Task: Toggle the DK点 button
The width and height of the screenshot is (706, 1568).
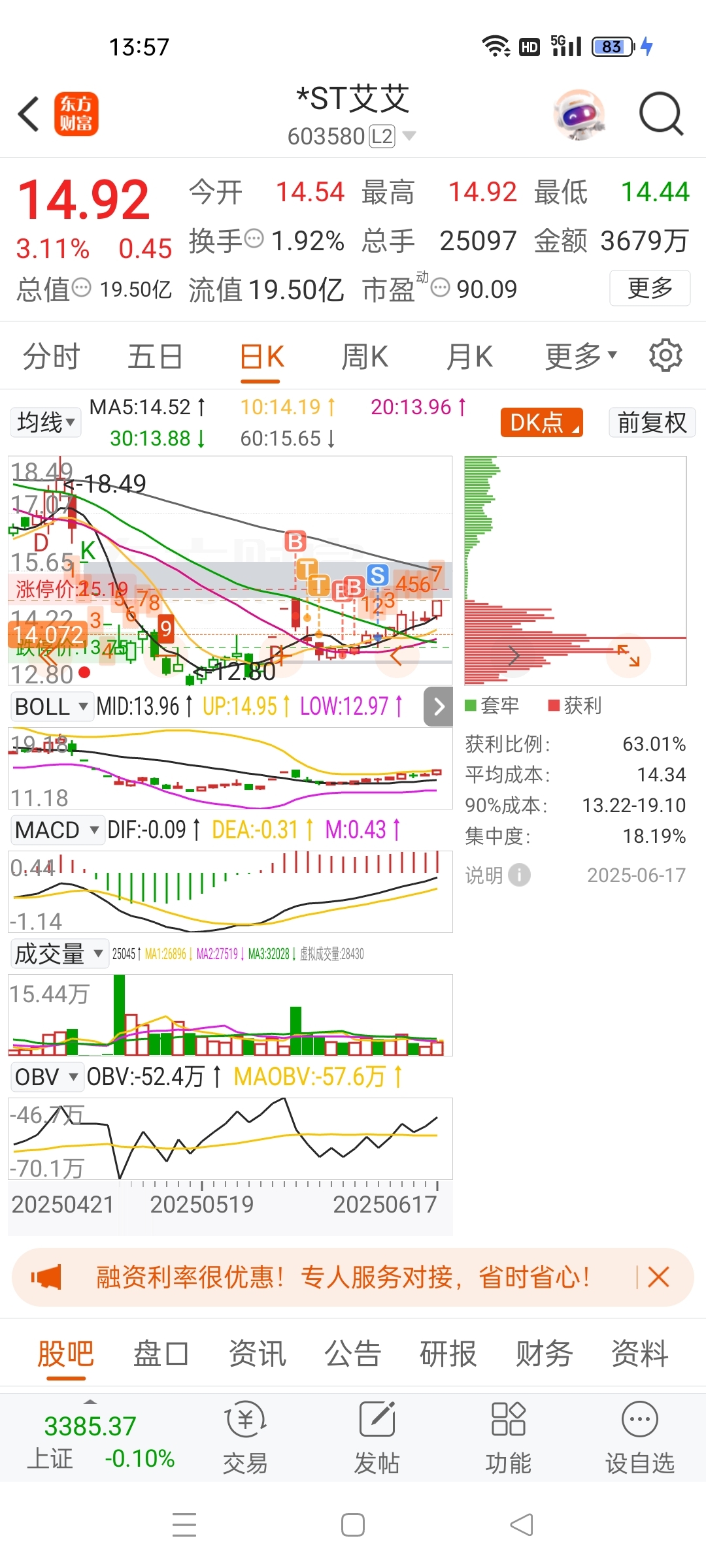Action: (x=541, y=422)
